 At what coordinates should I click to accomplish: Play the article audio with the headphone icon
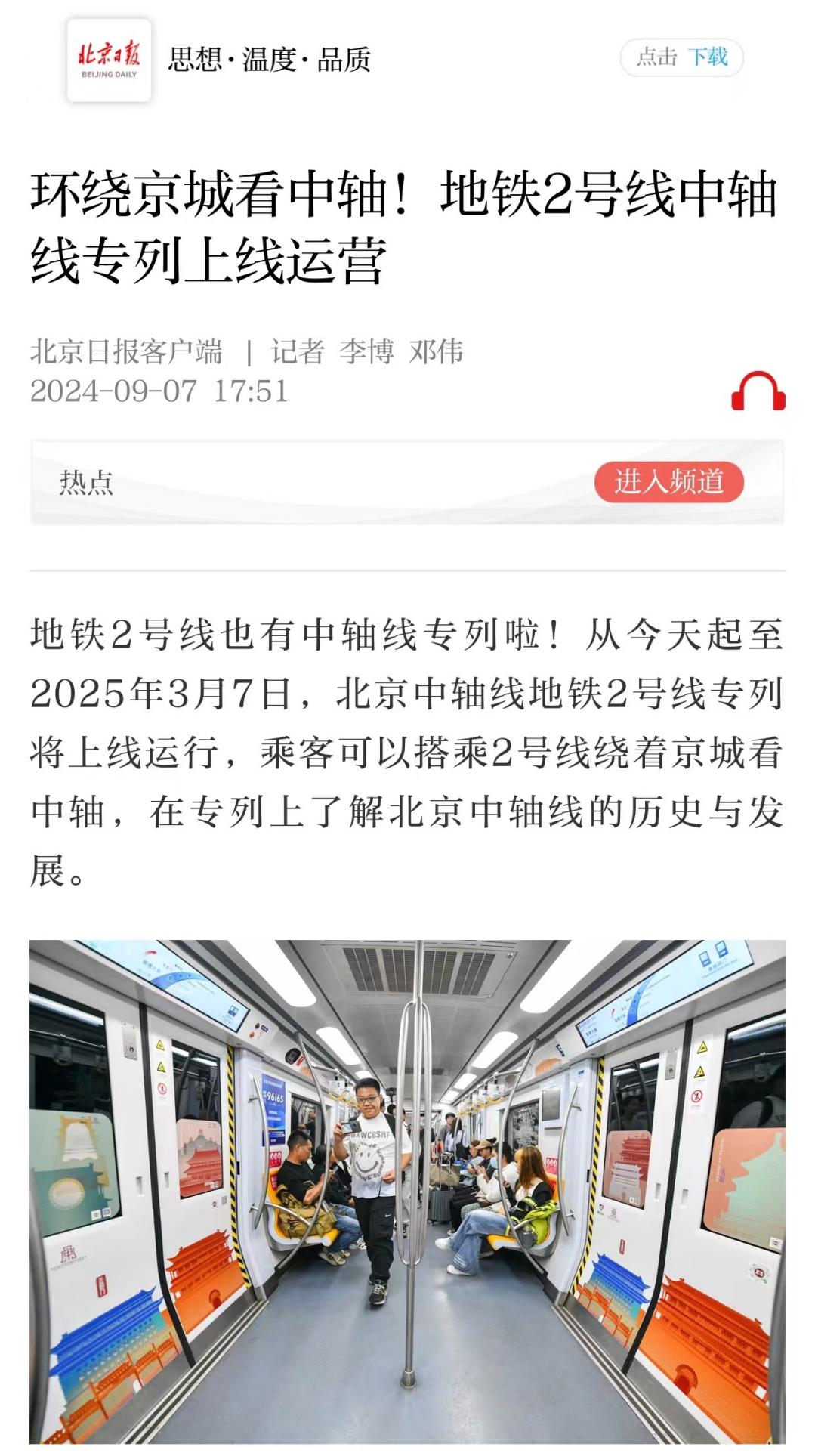pyautogui.click(x=758, y=391)
